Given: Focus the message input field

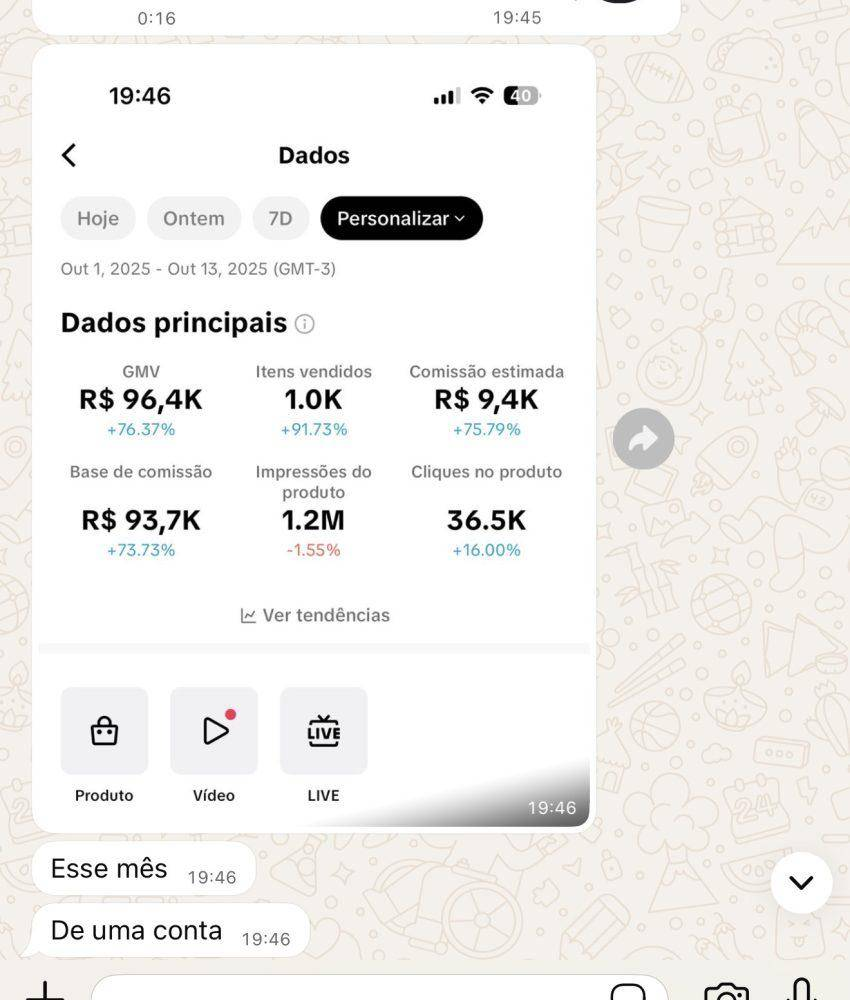Looking at the screenshot, I should click(x=350, y=992).
